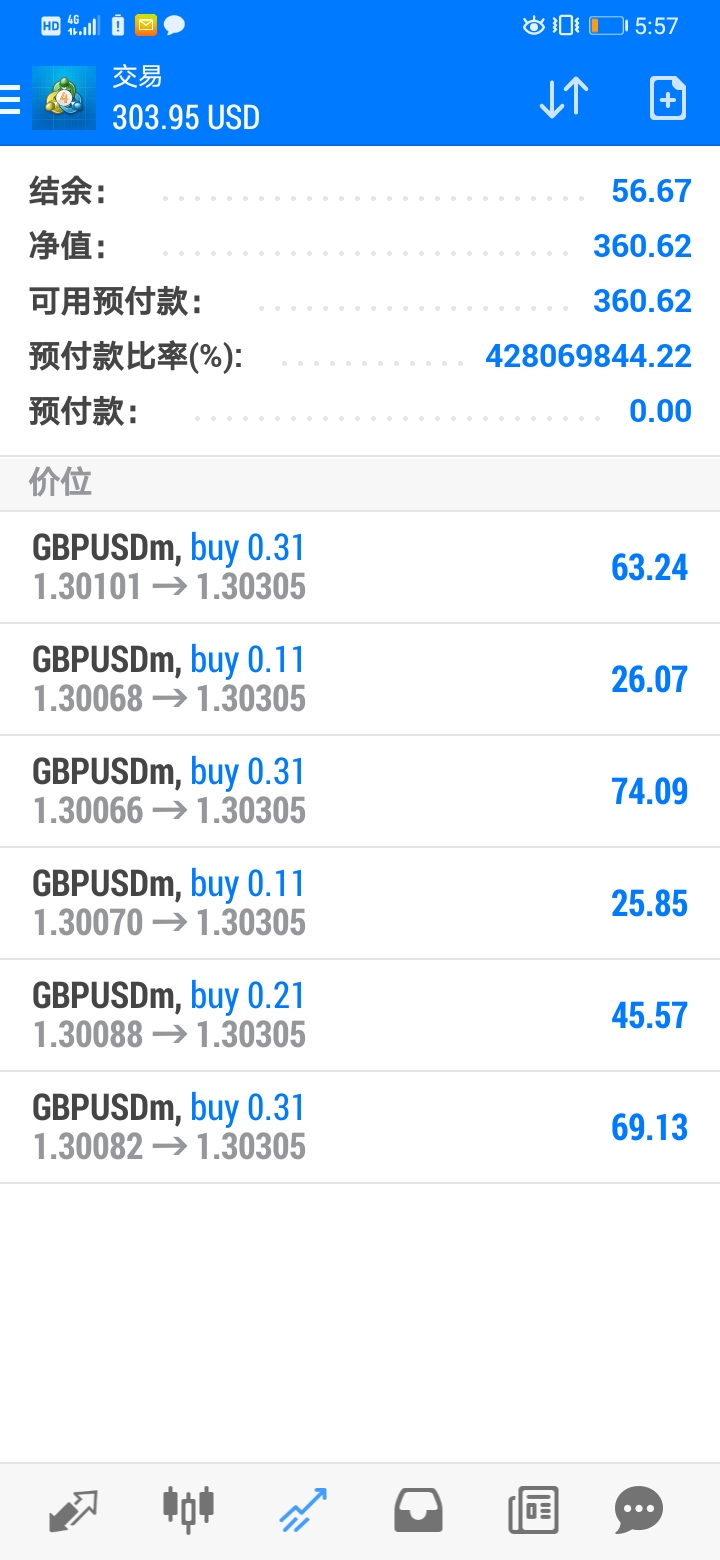Viewport: 720px width, 1560px height.
Task: Select the Trade tab
Action: pos(303,1510)
